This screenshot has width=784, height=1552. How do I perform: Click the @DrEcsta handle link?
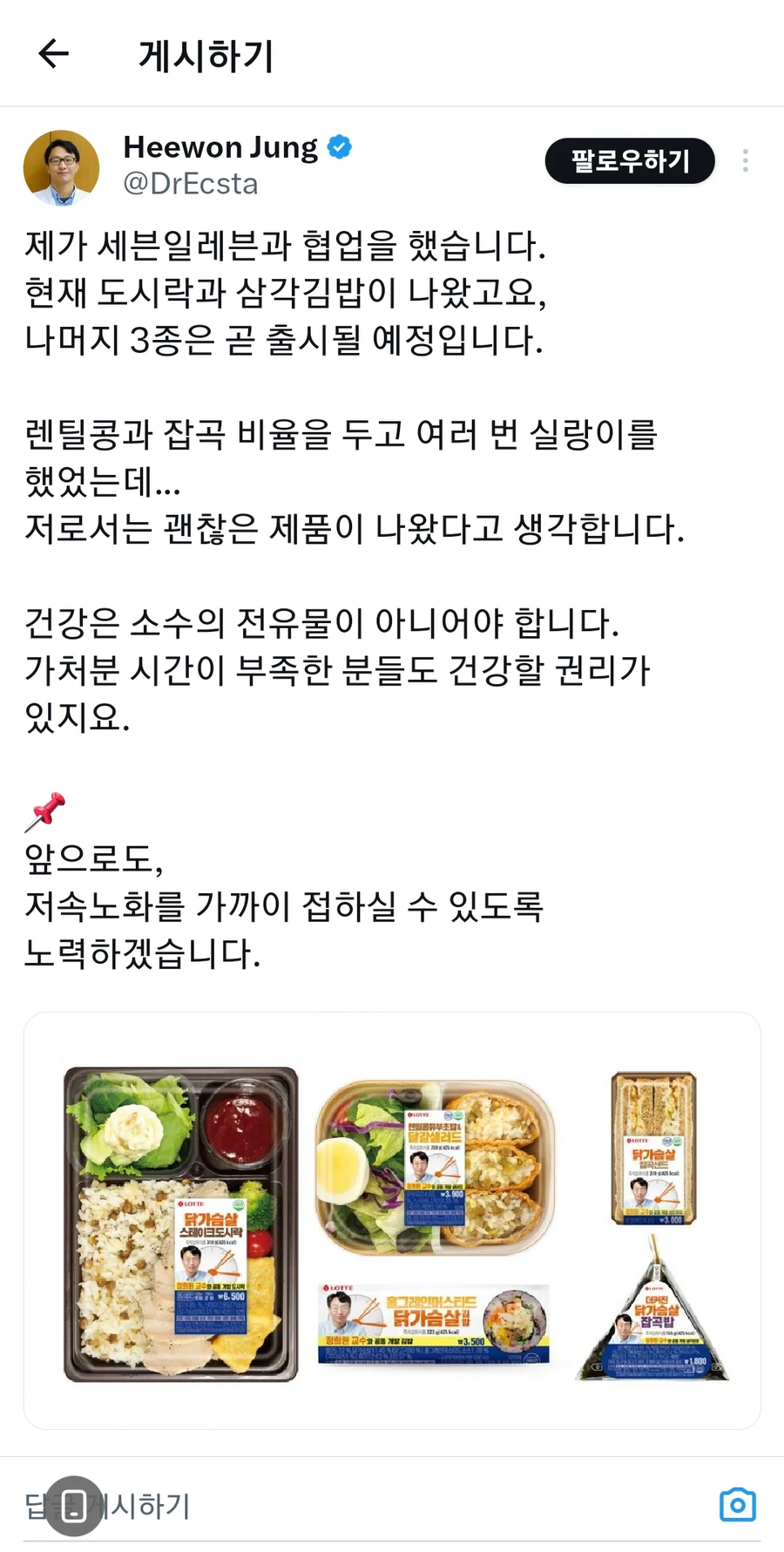coord(192,183)
